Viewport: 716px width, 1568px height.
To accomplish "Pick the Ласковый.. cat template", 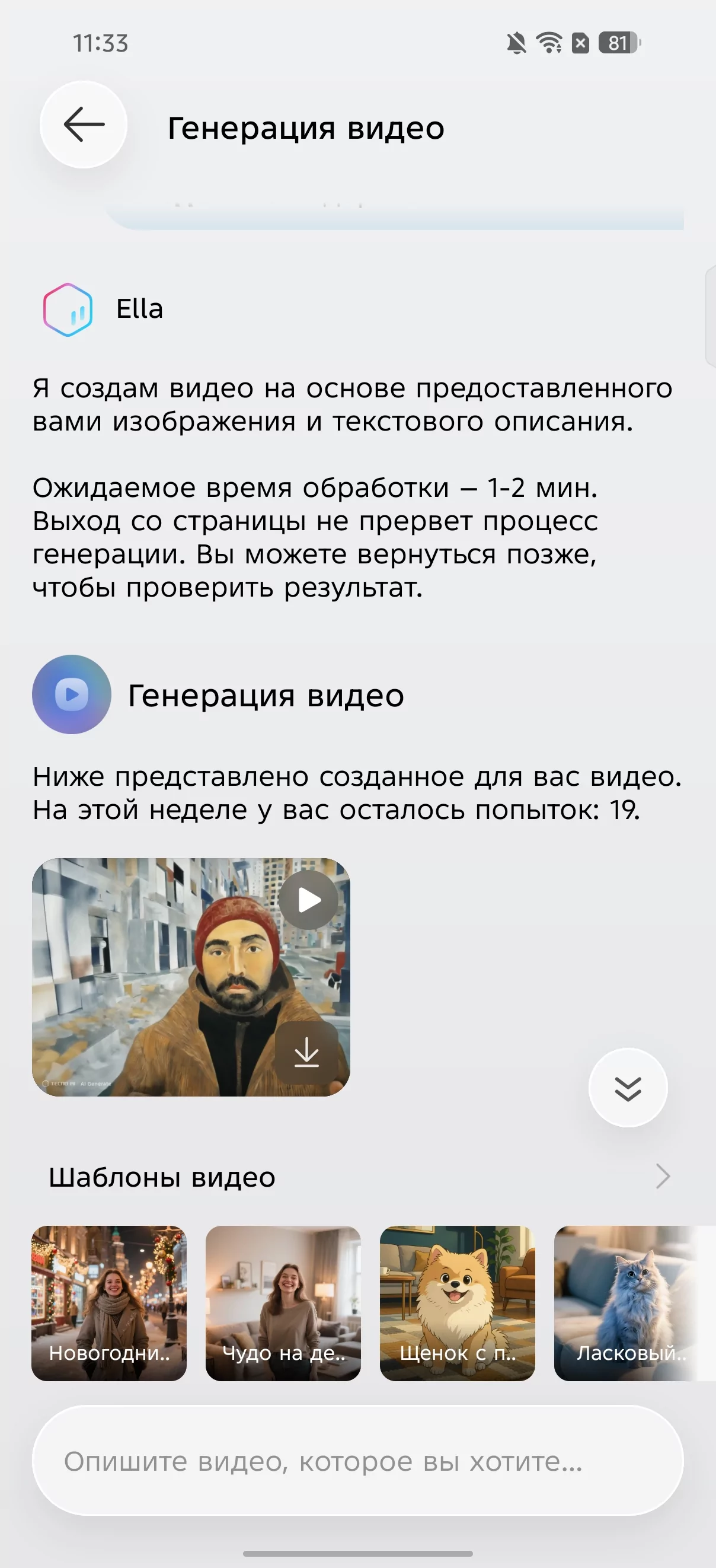I will [630, 1304].
